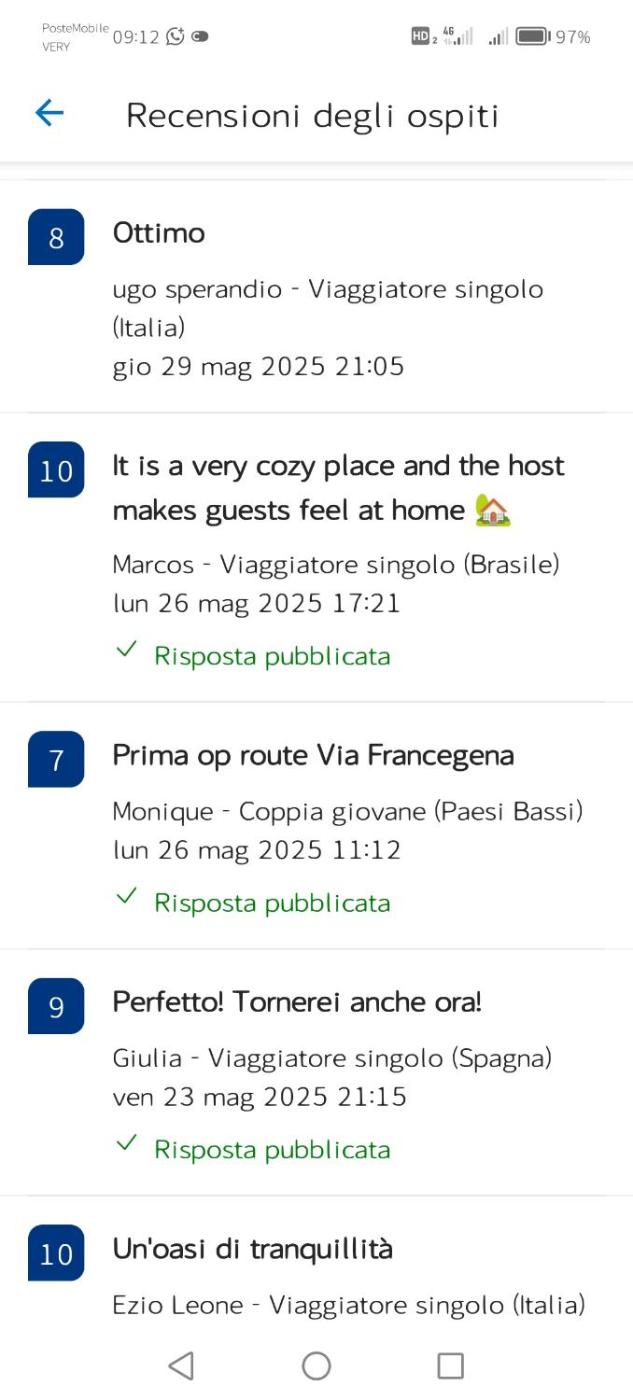Go back from Recensioni degli ospiti
This screenshot has width=633, height=1400.
tap(49, 115)
